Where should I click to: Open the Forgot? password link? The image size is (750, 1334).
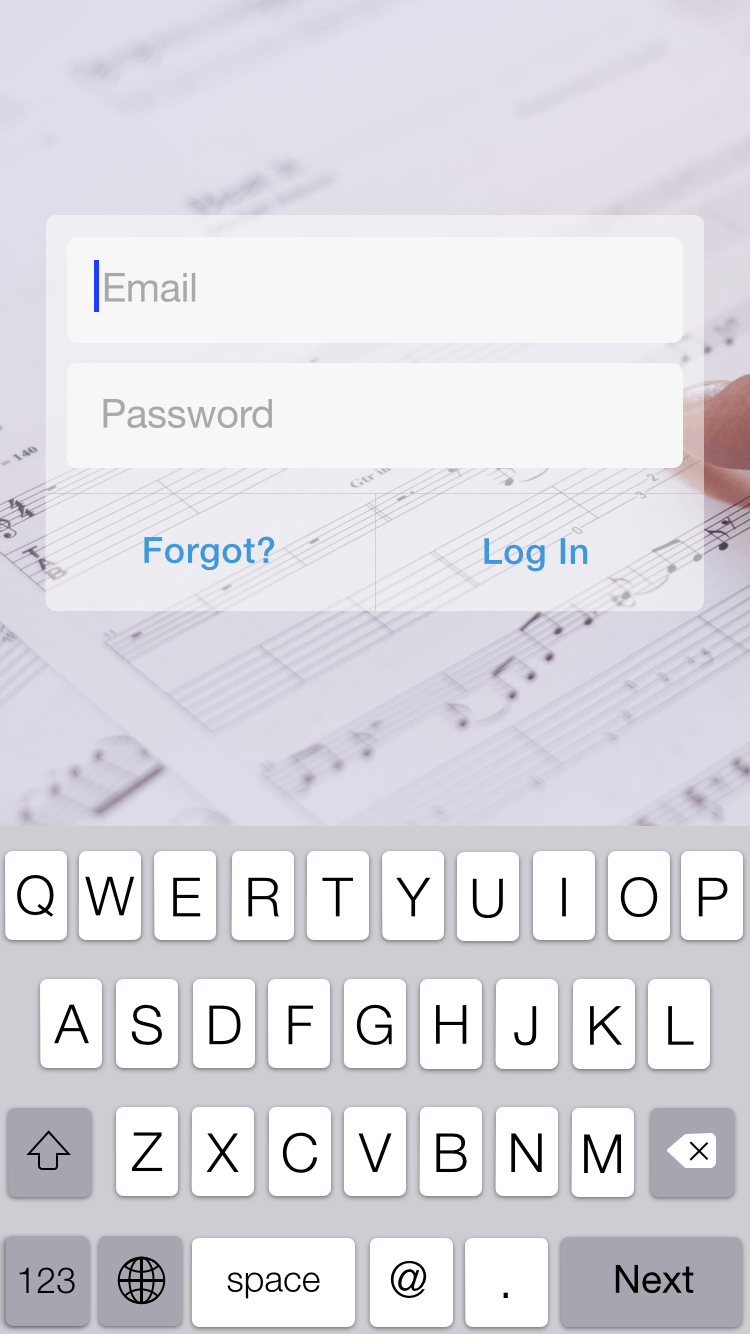(209, 551)
